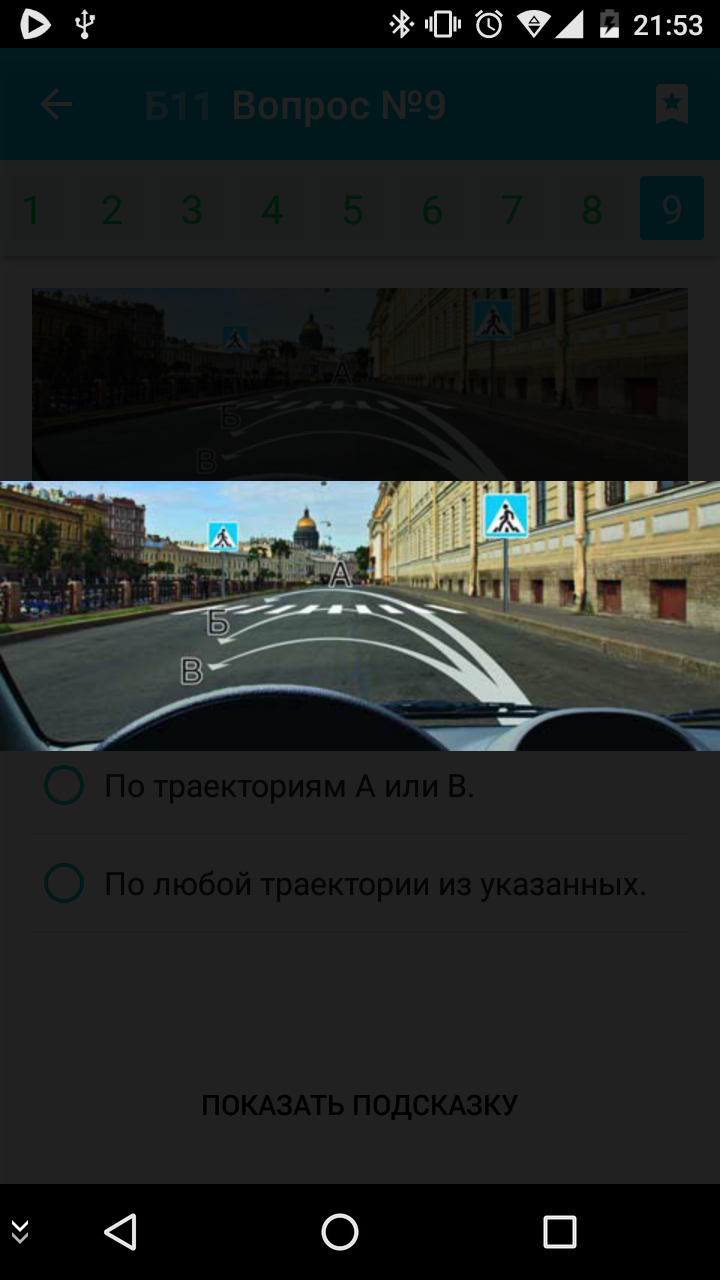Jump to question 8
This screenshot has height=1280, width=720.
[592, 209]
